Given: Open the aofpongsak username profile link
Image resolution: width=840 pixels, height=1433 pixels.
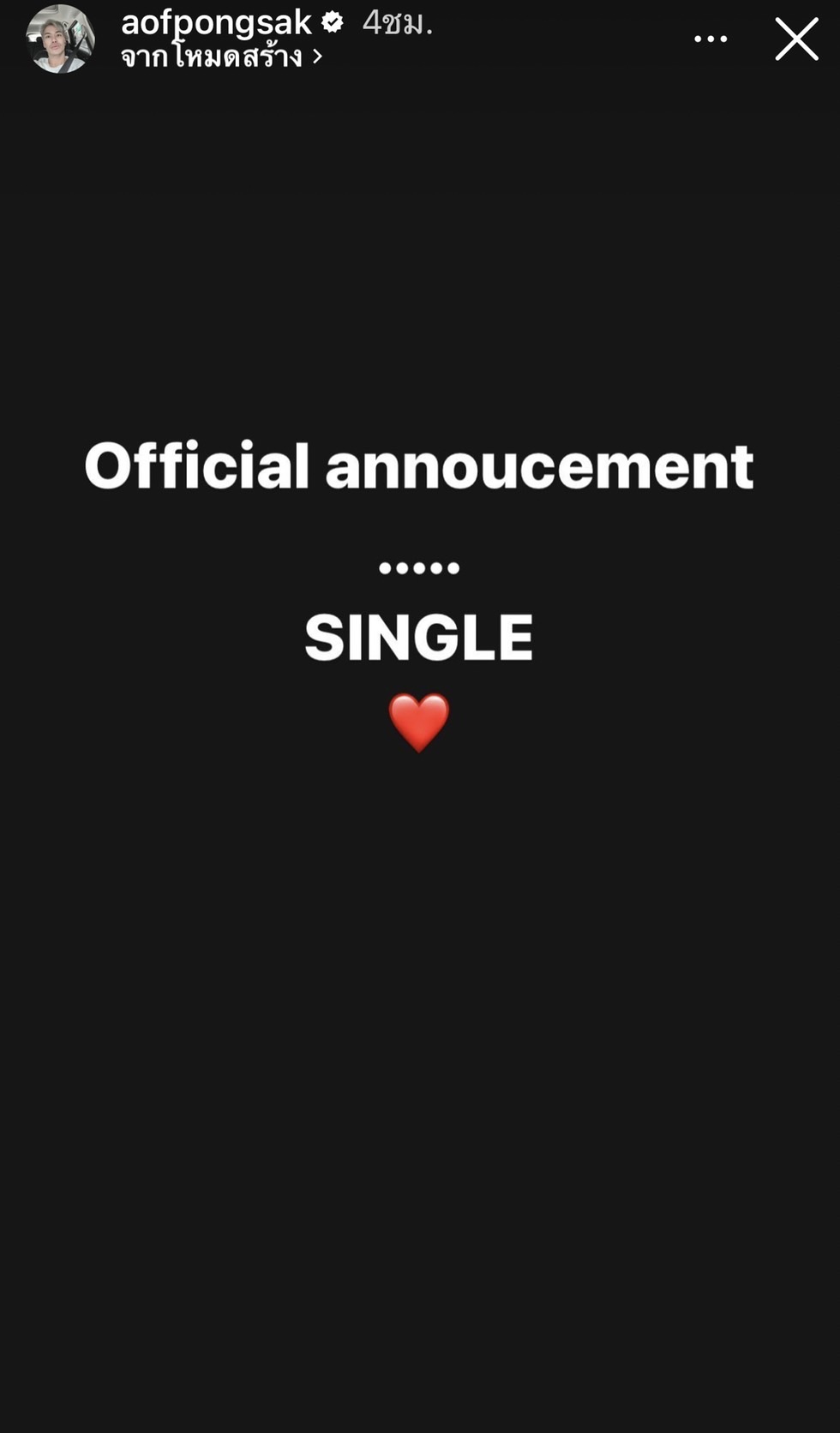Looking at the screenshot, I should point(216,22).
